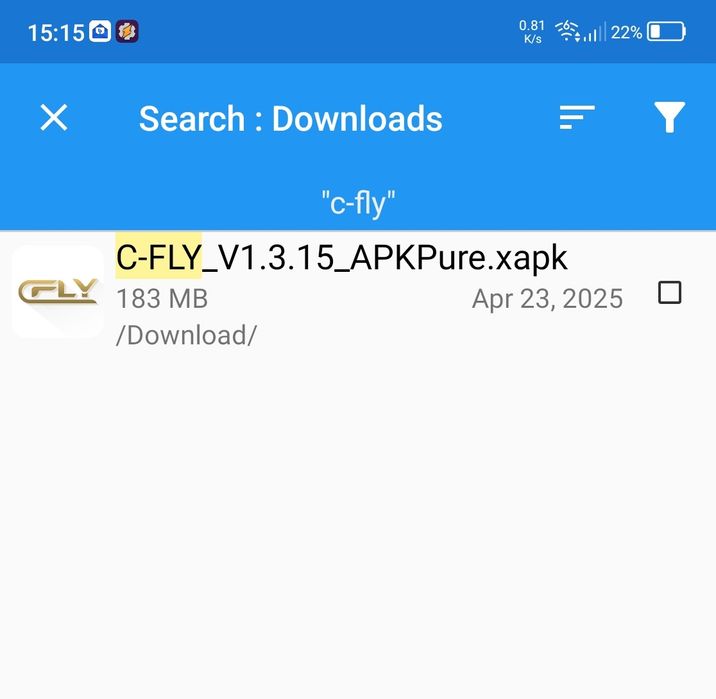
Task: Select the C-FLY xapk file checkbox
Action: (669, 292)
